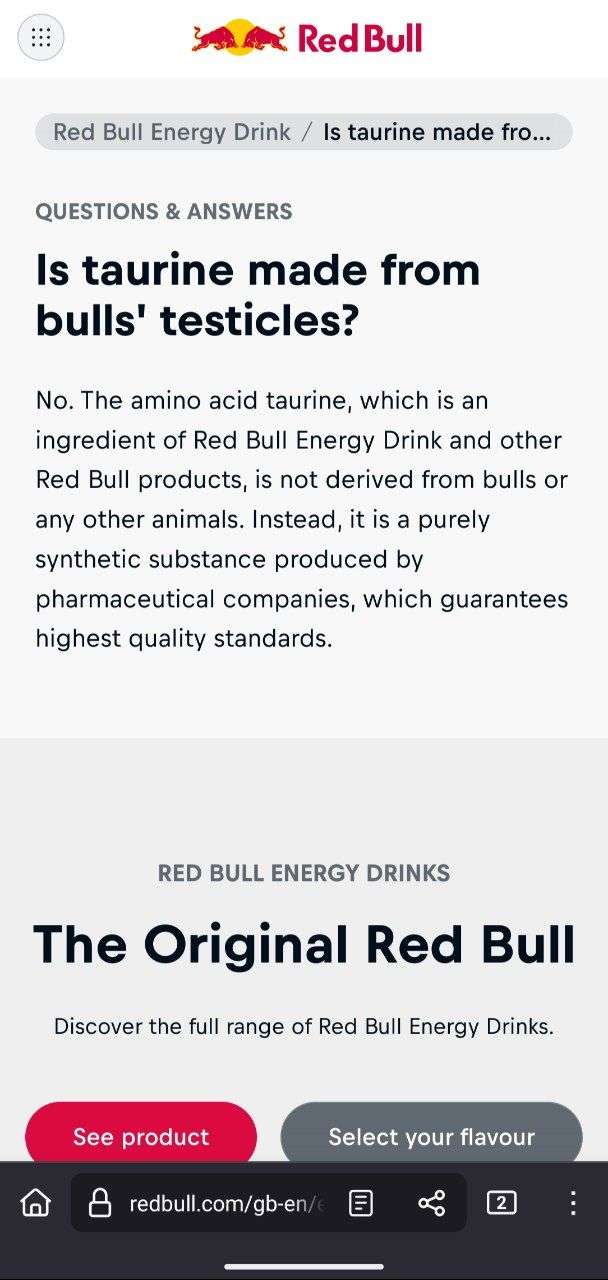The image size is (608, 1280).
Task: Go to the browser home page
Action: (x=35, y=1202)
